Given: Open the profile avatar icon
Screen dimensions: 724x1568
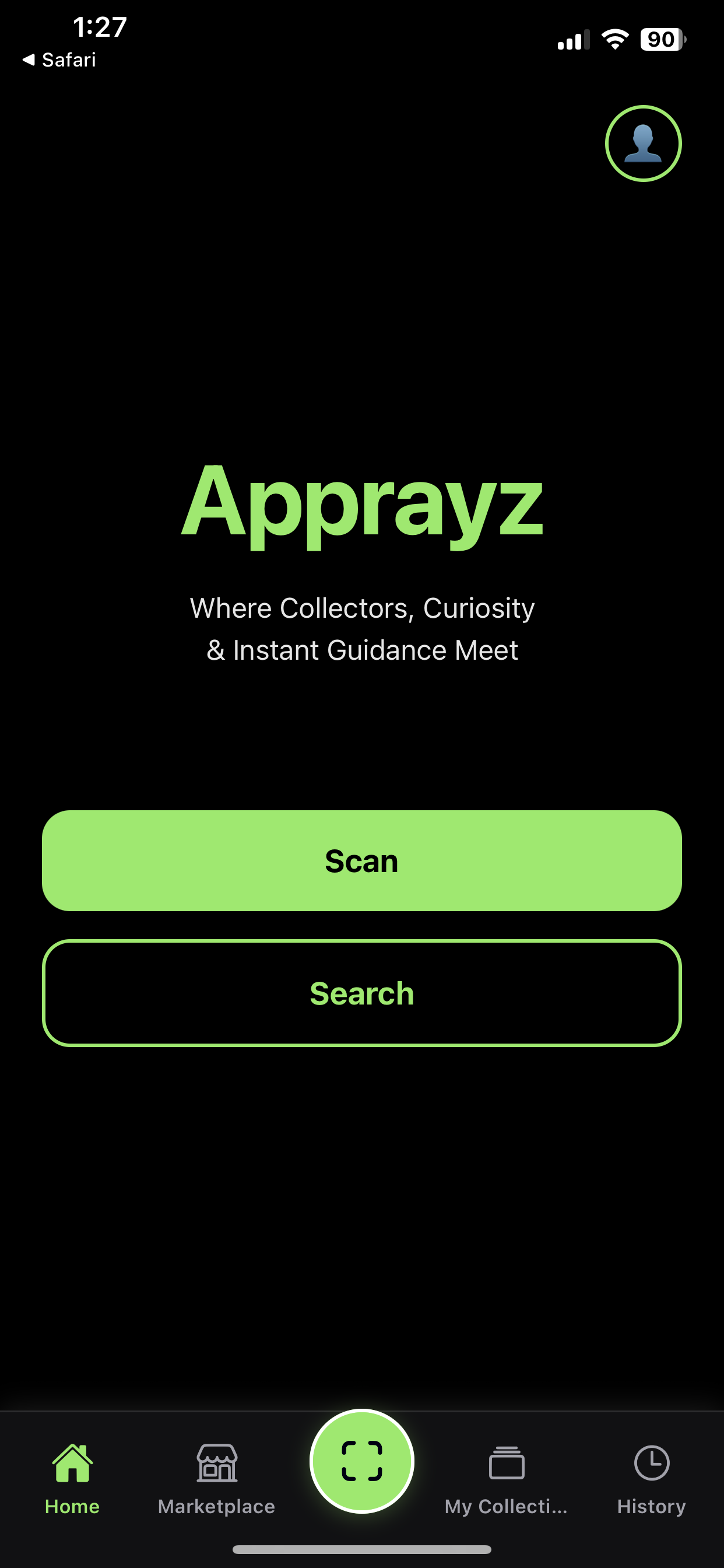Looking at the screenshot, I should 643,143.
